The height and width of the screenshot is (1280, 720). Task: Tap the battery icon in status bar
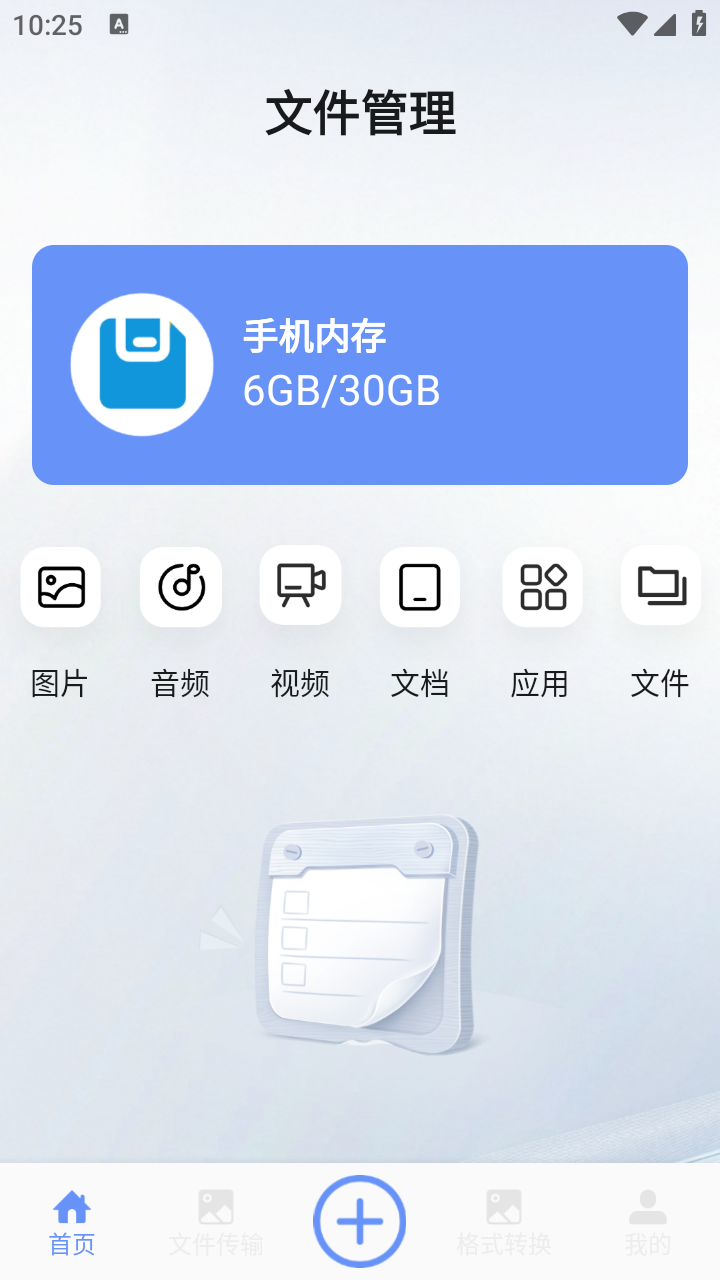click(697, 24)
